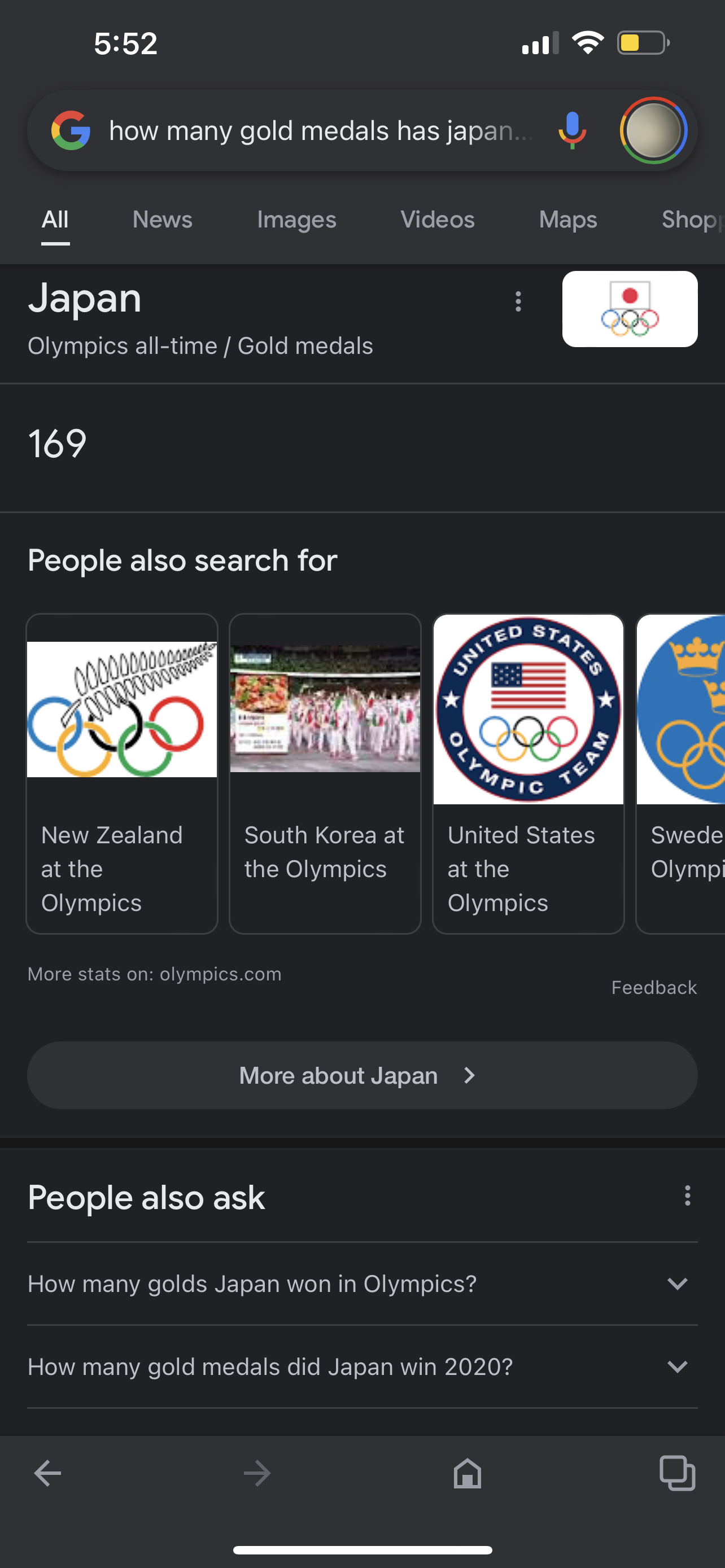Switch to the Maps tab

pos(568,220)
